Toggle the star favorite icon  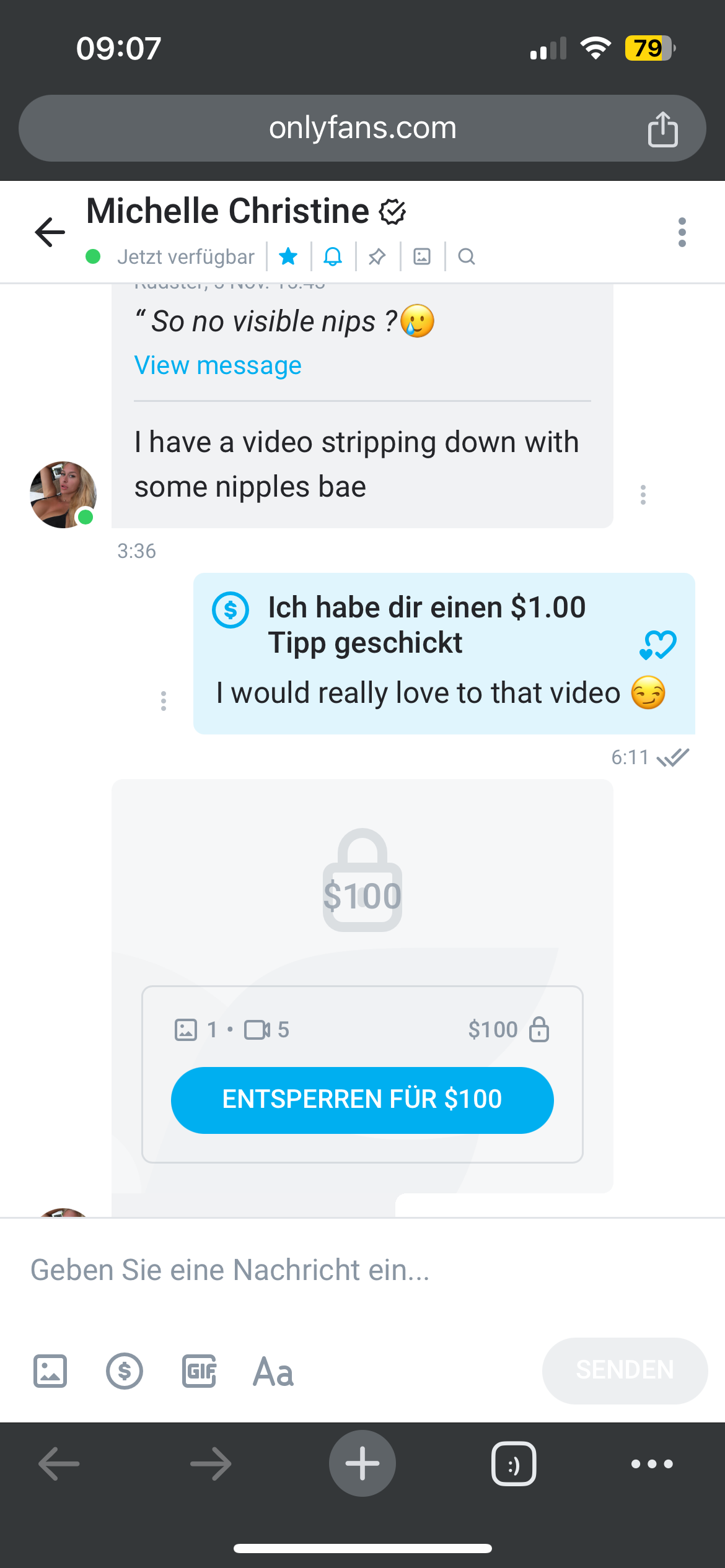coord(288,256)
